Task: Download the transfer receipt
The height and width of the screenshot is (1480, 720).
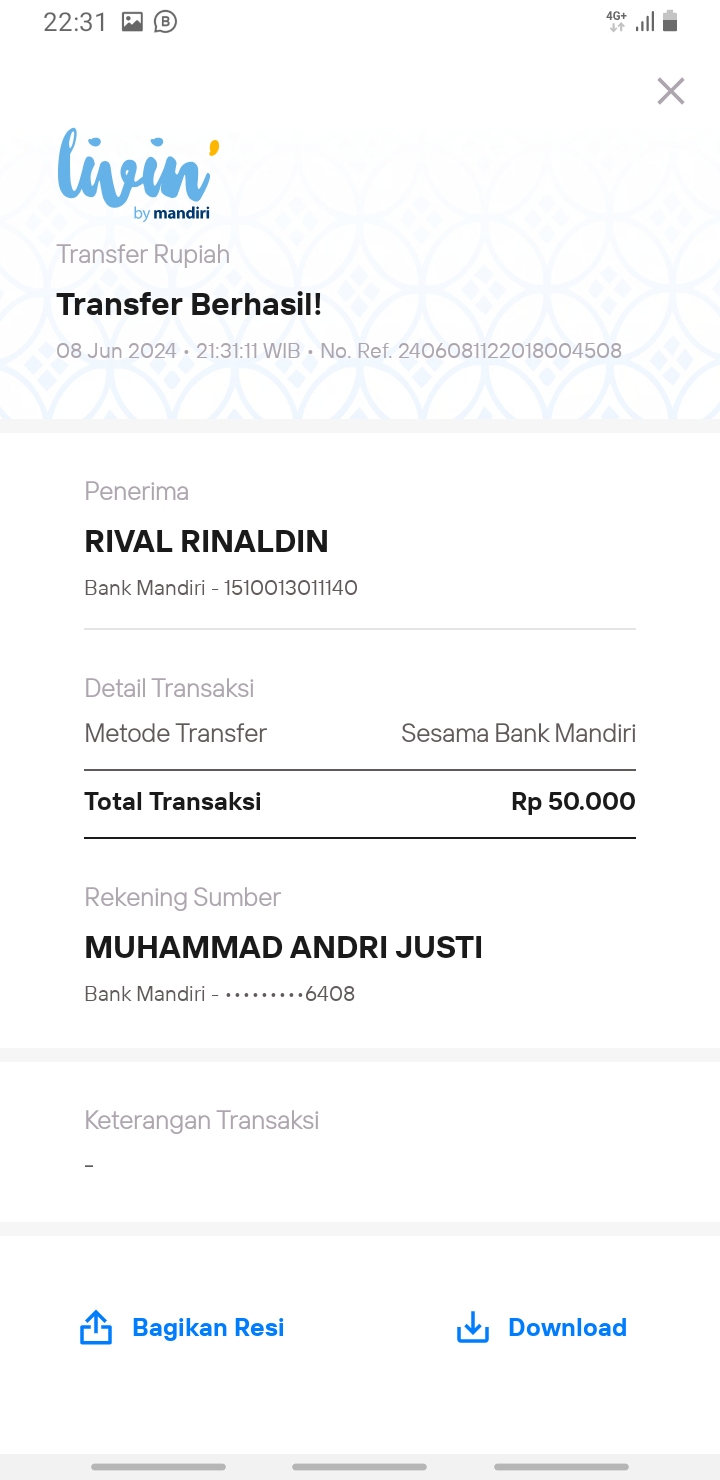Action: 541,1327
